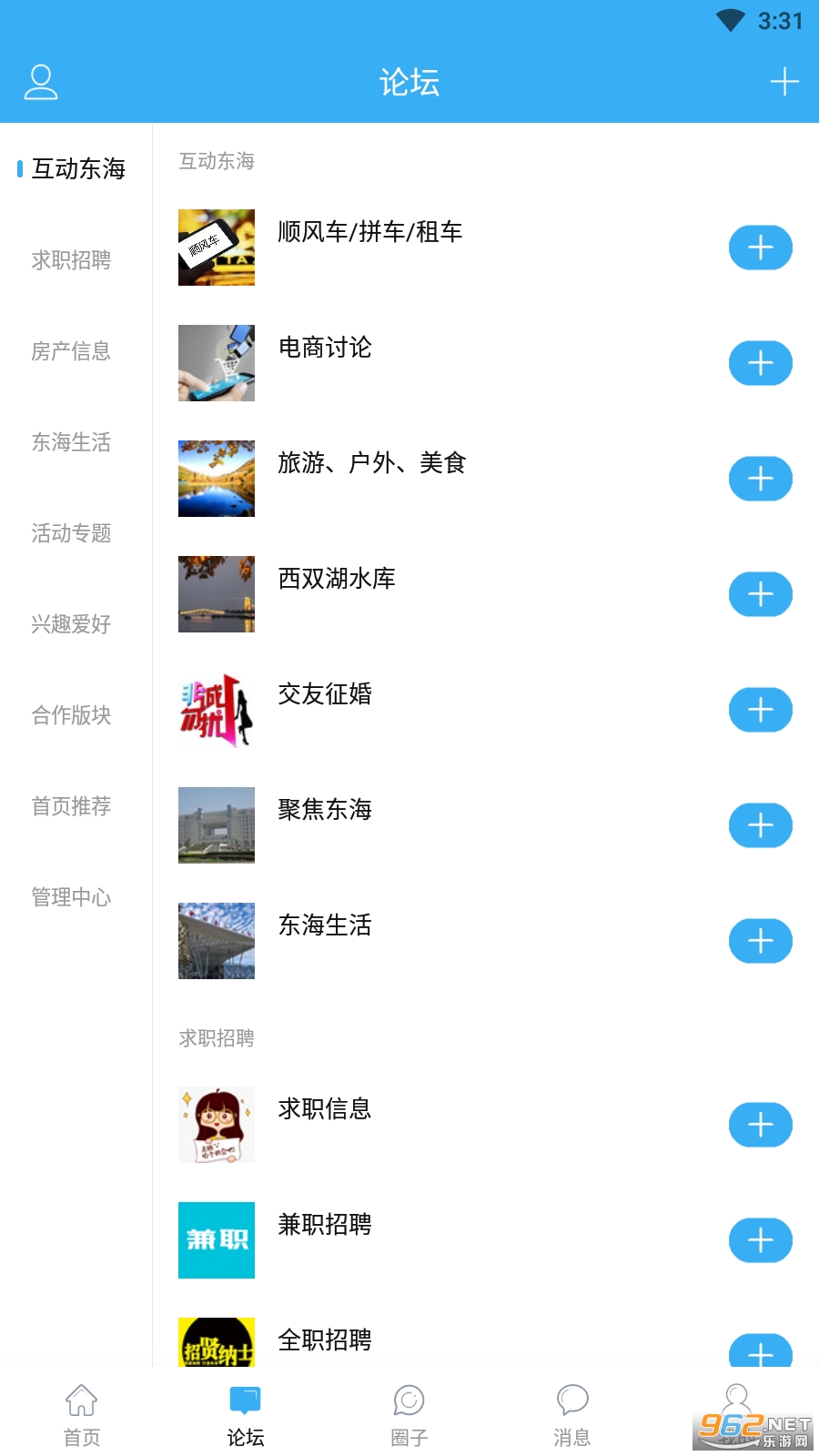The image size is (819, 1456).
Task: Follow the 求职信息 board
Action: (x=760, y=1125)
